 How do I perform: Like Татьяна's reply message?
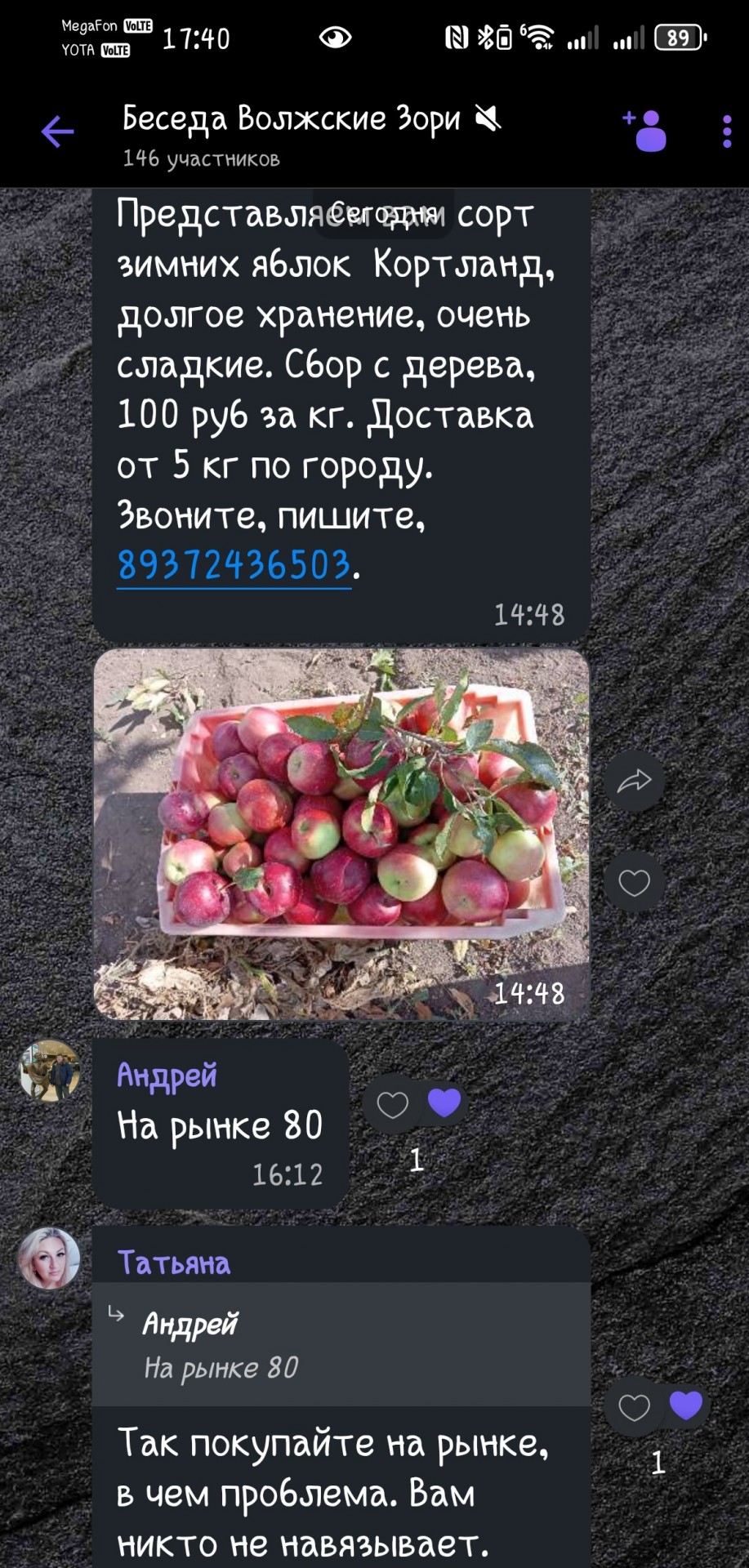634,1406
